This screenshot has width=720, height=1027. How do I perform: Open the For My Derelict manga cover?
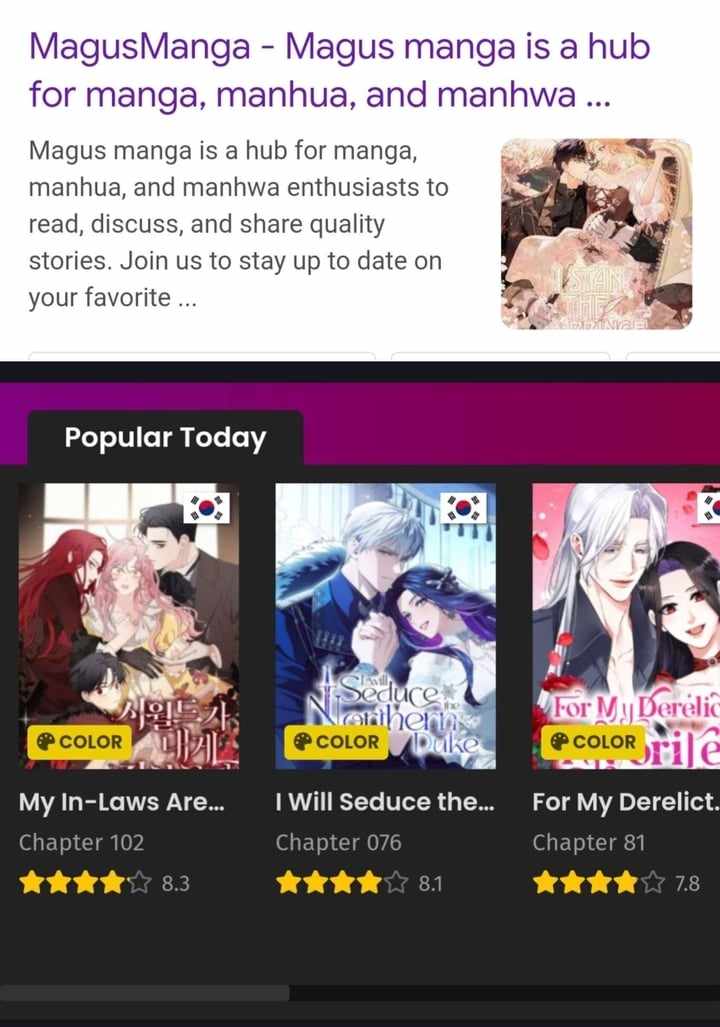pos(626,626)
